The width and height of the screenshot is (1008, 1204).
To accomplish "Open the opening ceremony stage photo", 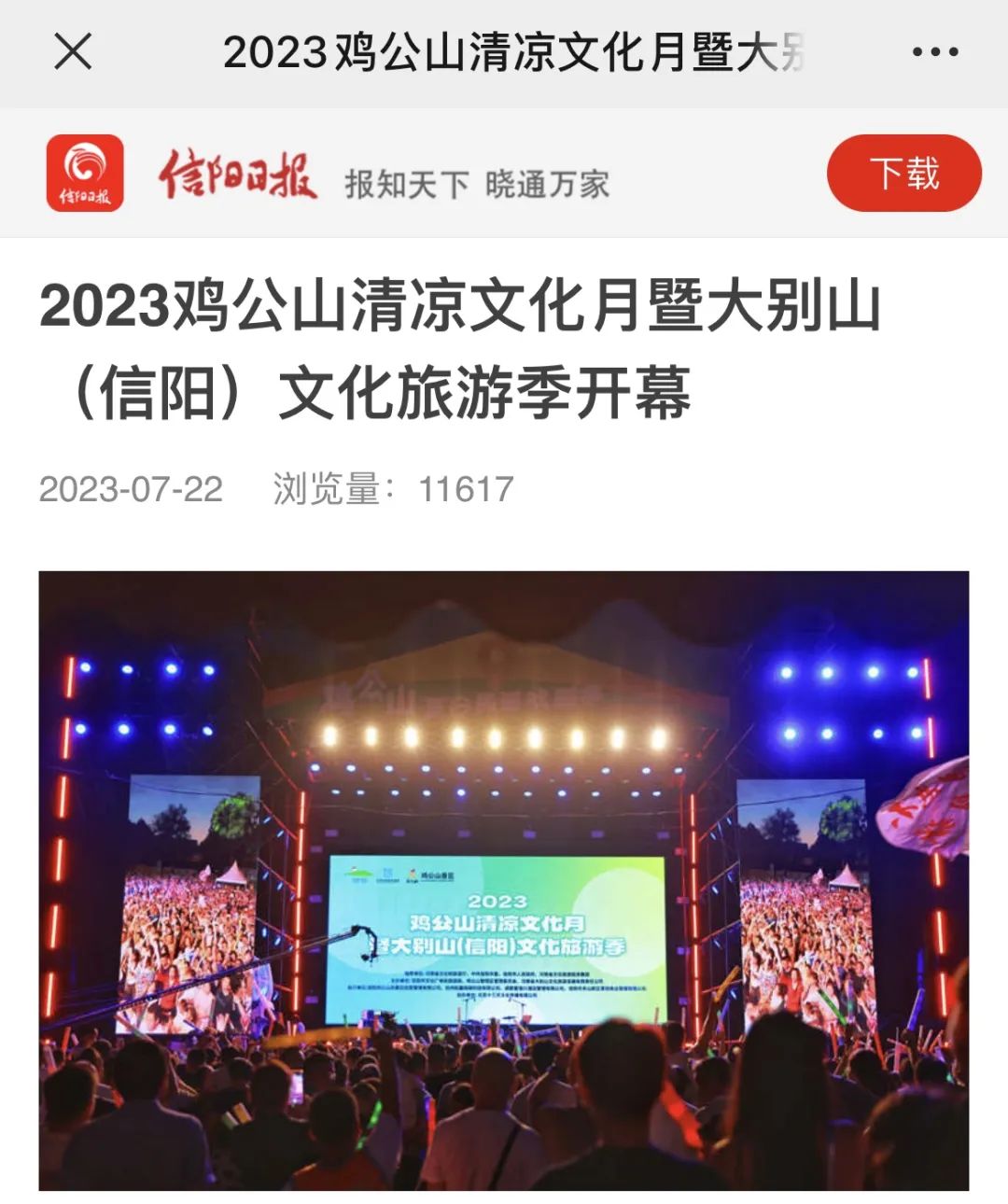I will coord(504,879).
